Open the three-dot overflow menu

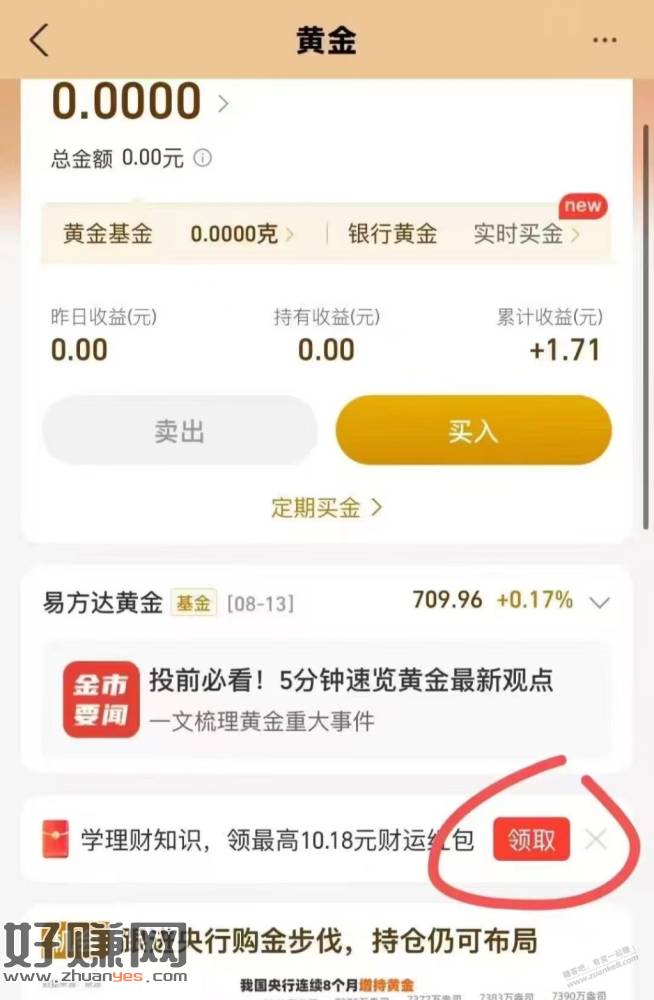point(605,41)
